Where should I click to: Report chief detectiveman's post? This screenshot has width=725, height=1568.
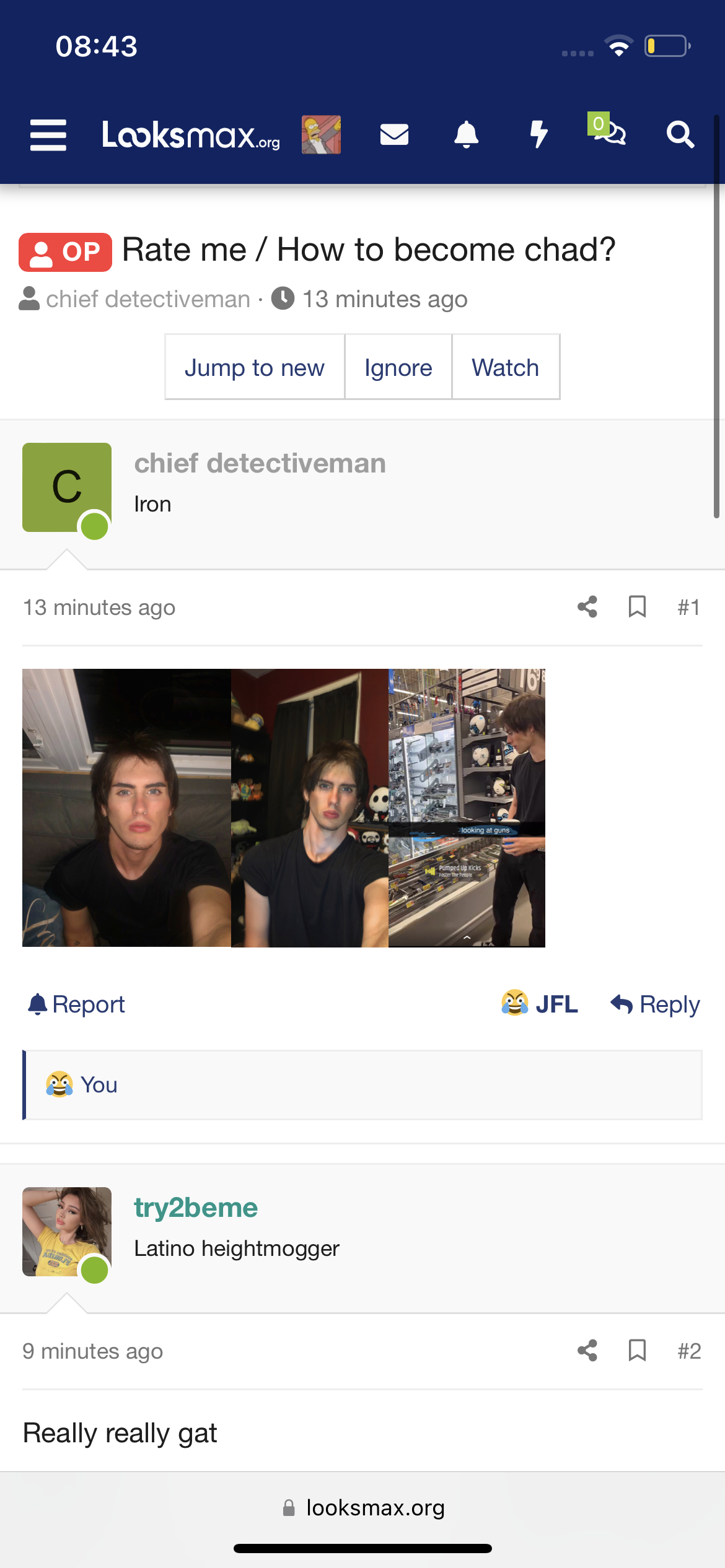point(77,1004)
